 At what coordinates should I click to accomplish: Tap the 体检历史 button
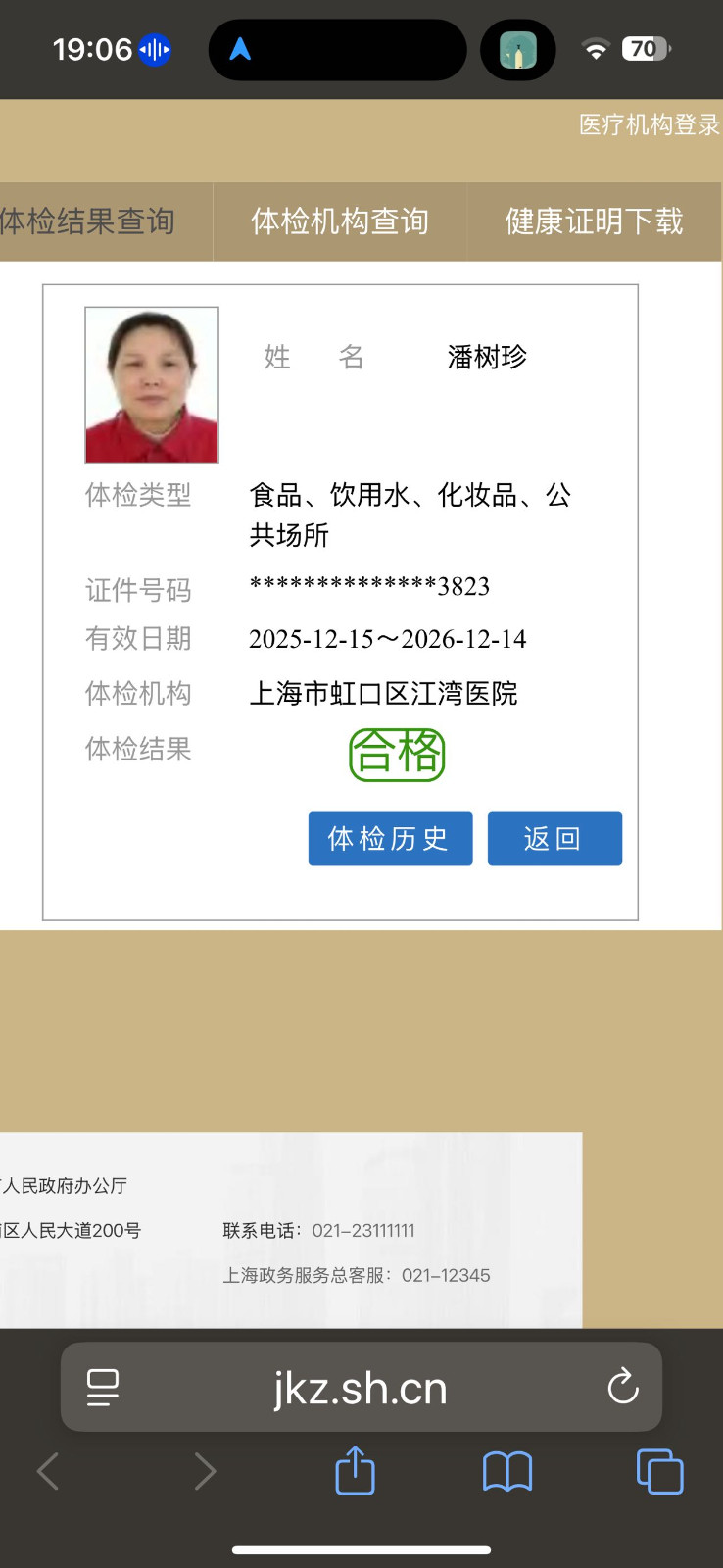pyautogui.click(x=390, y=839)
